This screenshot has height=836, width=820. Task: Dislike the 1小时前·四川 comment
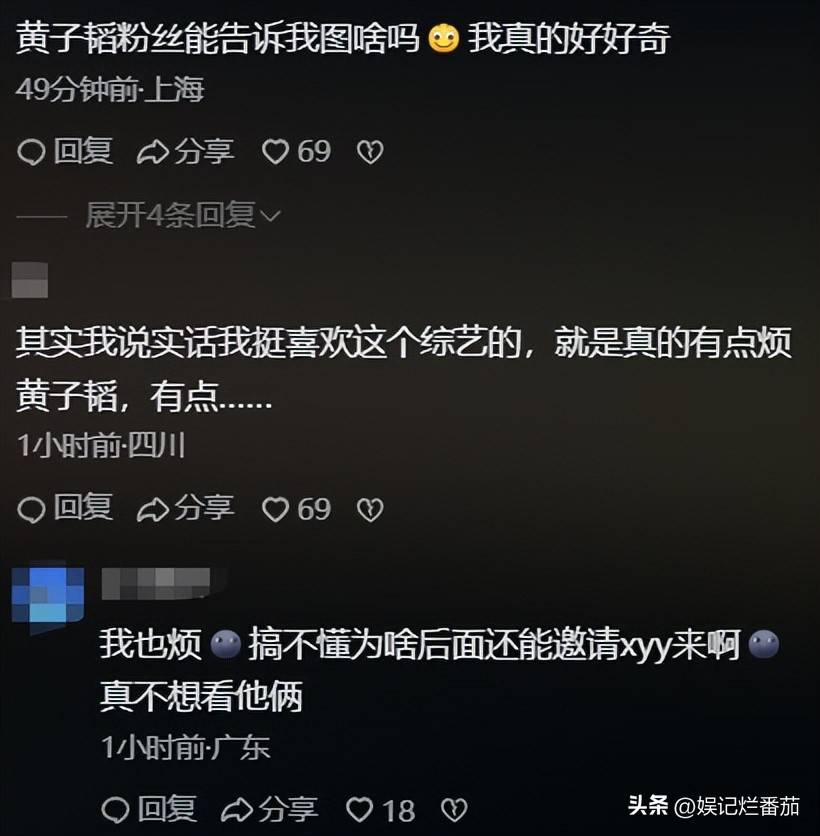pyautogui.click(x=371, y=509)
